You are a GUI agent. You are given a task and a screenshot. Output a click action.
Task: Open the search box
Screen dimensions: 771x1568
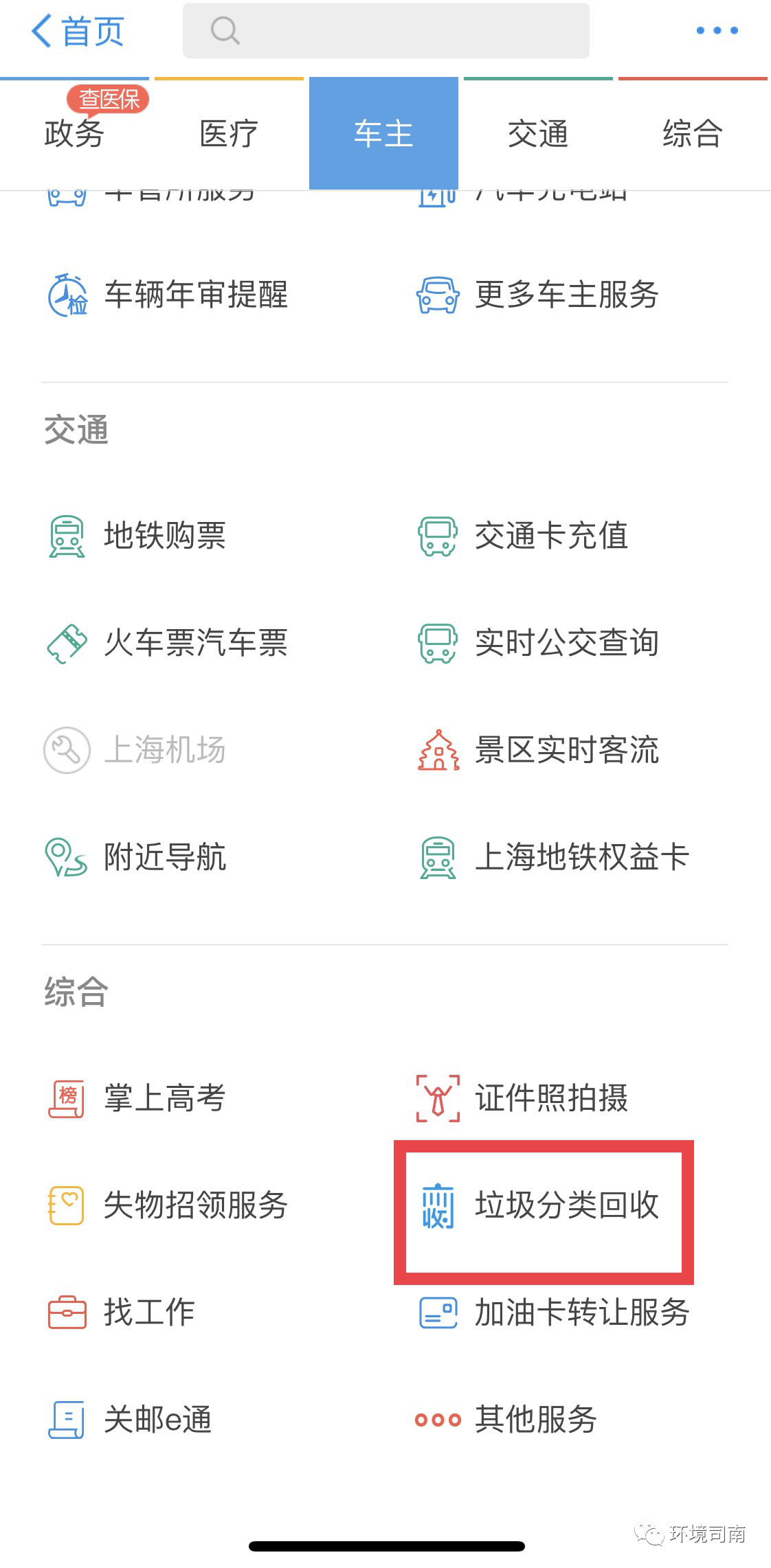pos(385,31)
